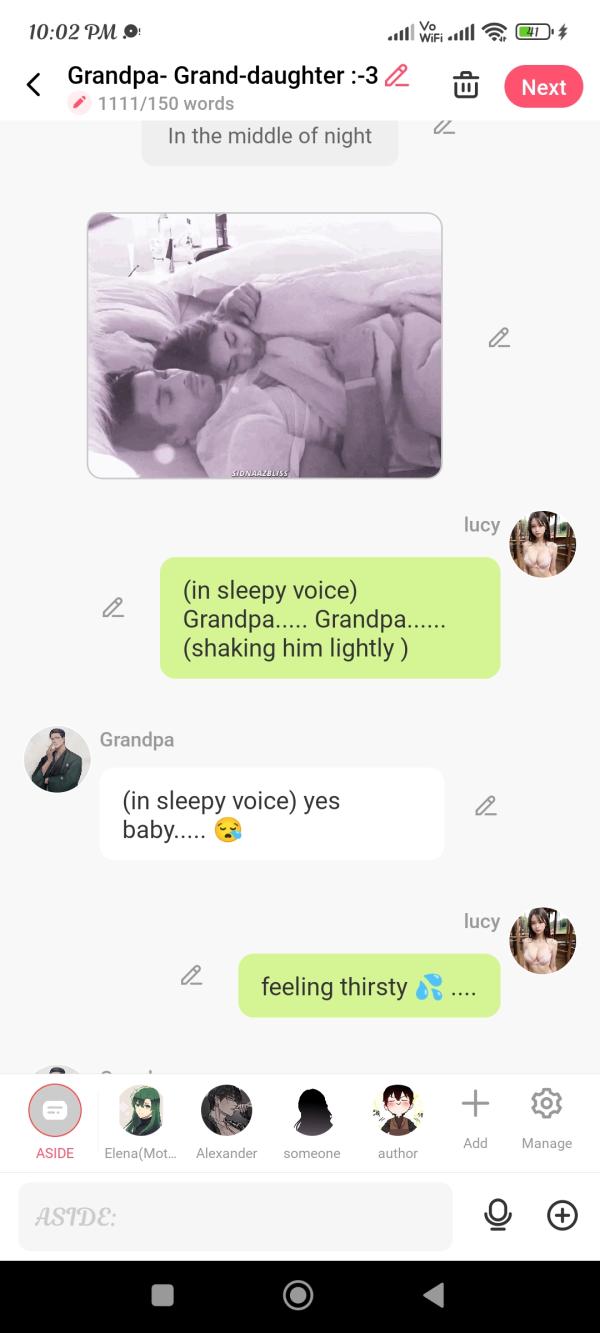Edit the "In the middle of night" aside
This screenshot has height=1333, width=600.
point(444,128)
